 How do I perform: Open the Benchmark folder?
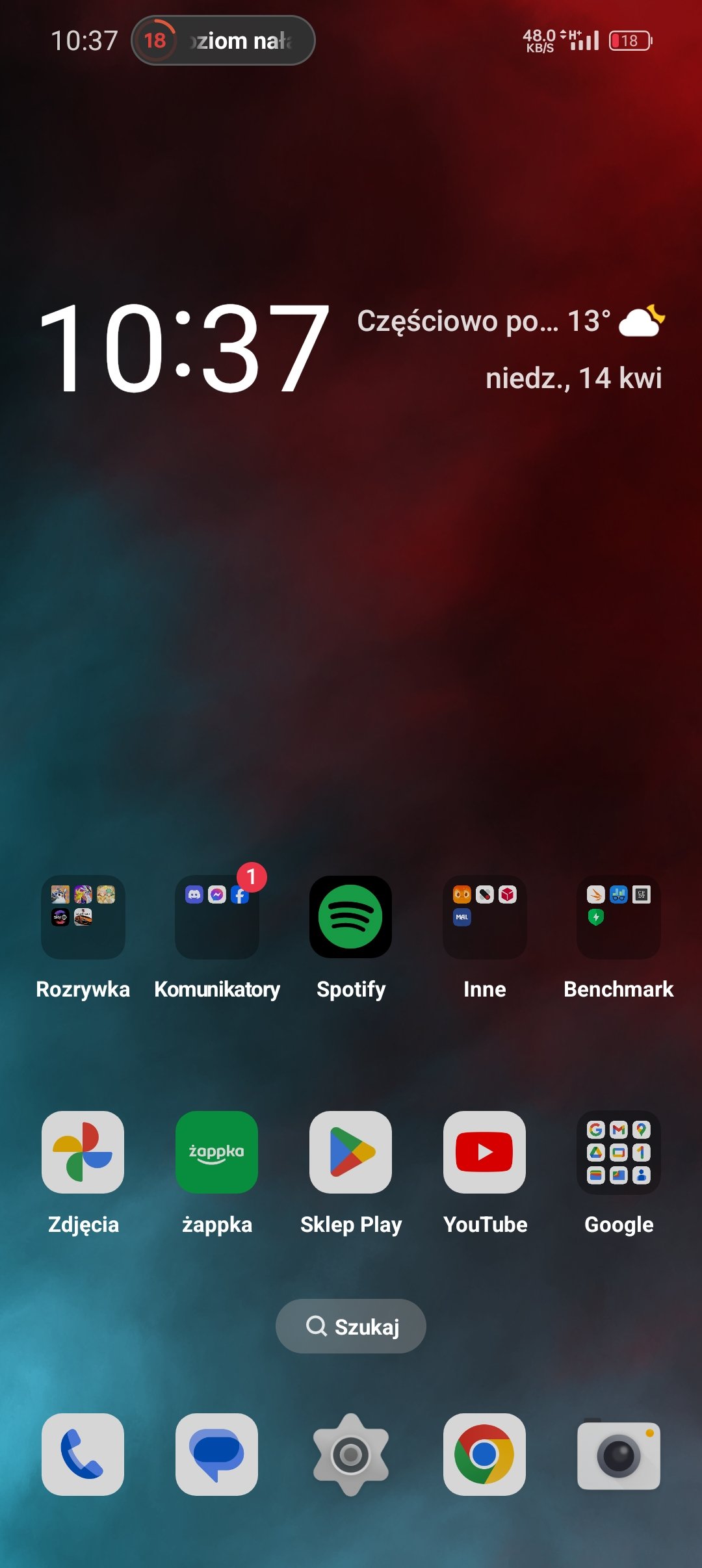tap(619, 917)
